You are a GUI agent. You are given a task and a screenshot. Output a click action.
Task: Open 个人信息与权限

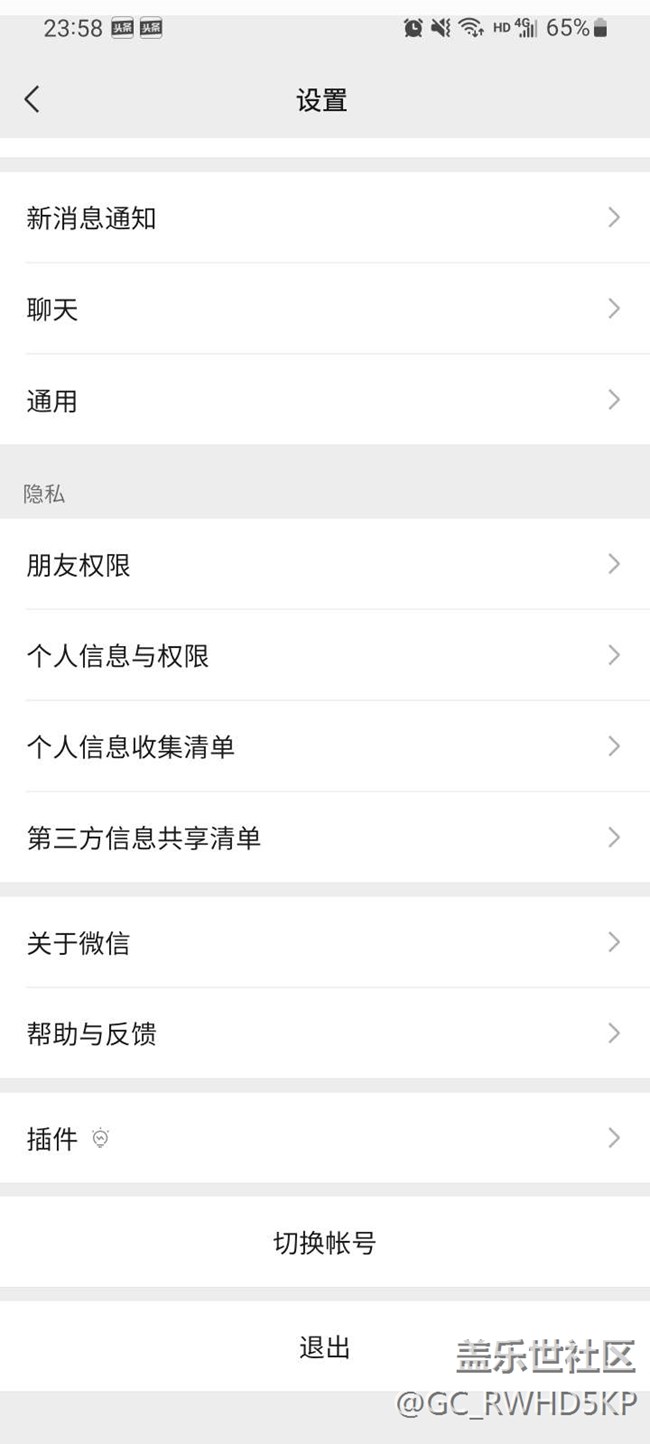[x=325, y=655]
